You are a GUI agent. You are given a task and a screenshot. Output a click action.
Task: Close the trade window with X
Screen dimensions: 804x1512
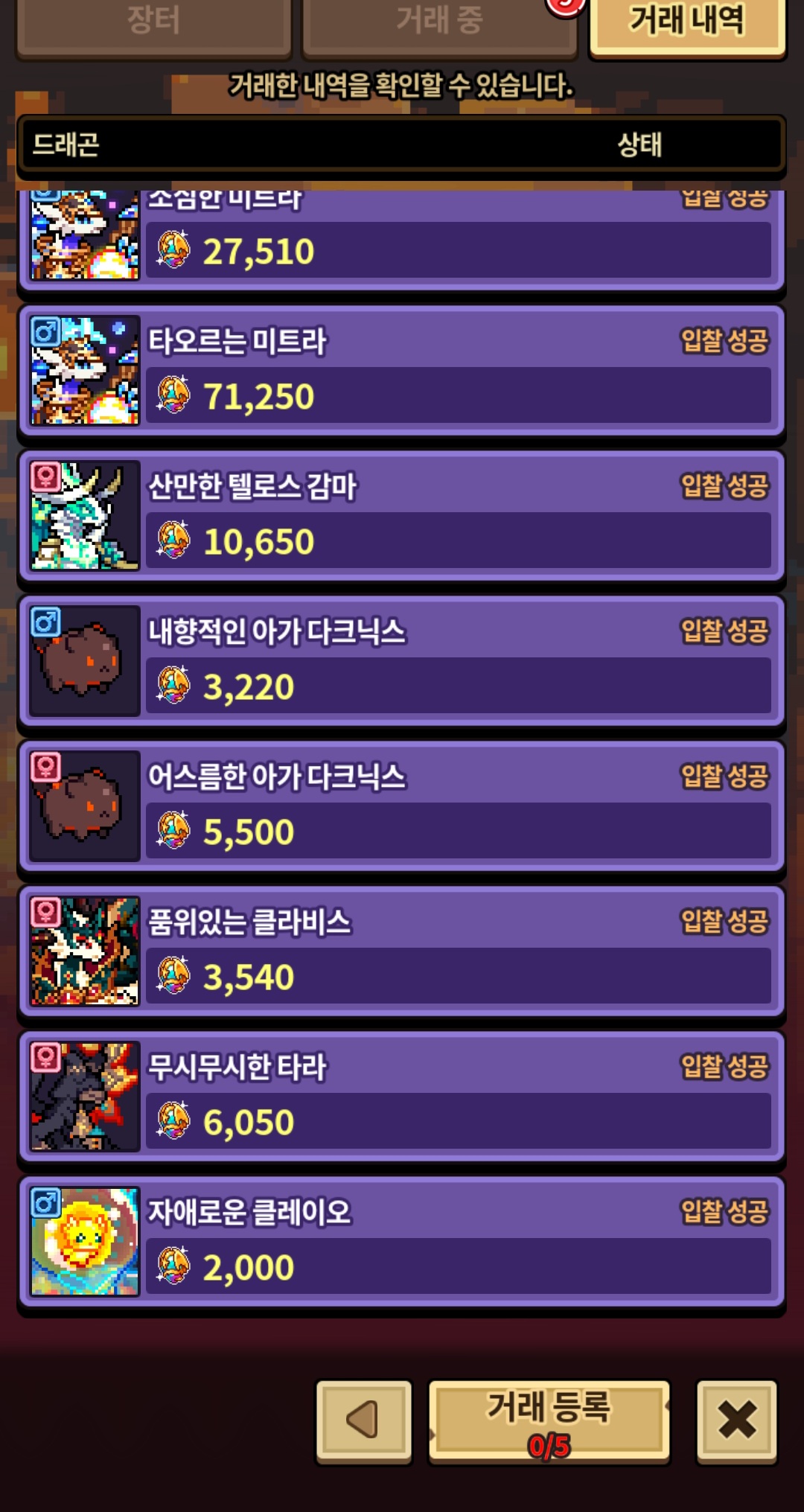point(737,1421)
